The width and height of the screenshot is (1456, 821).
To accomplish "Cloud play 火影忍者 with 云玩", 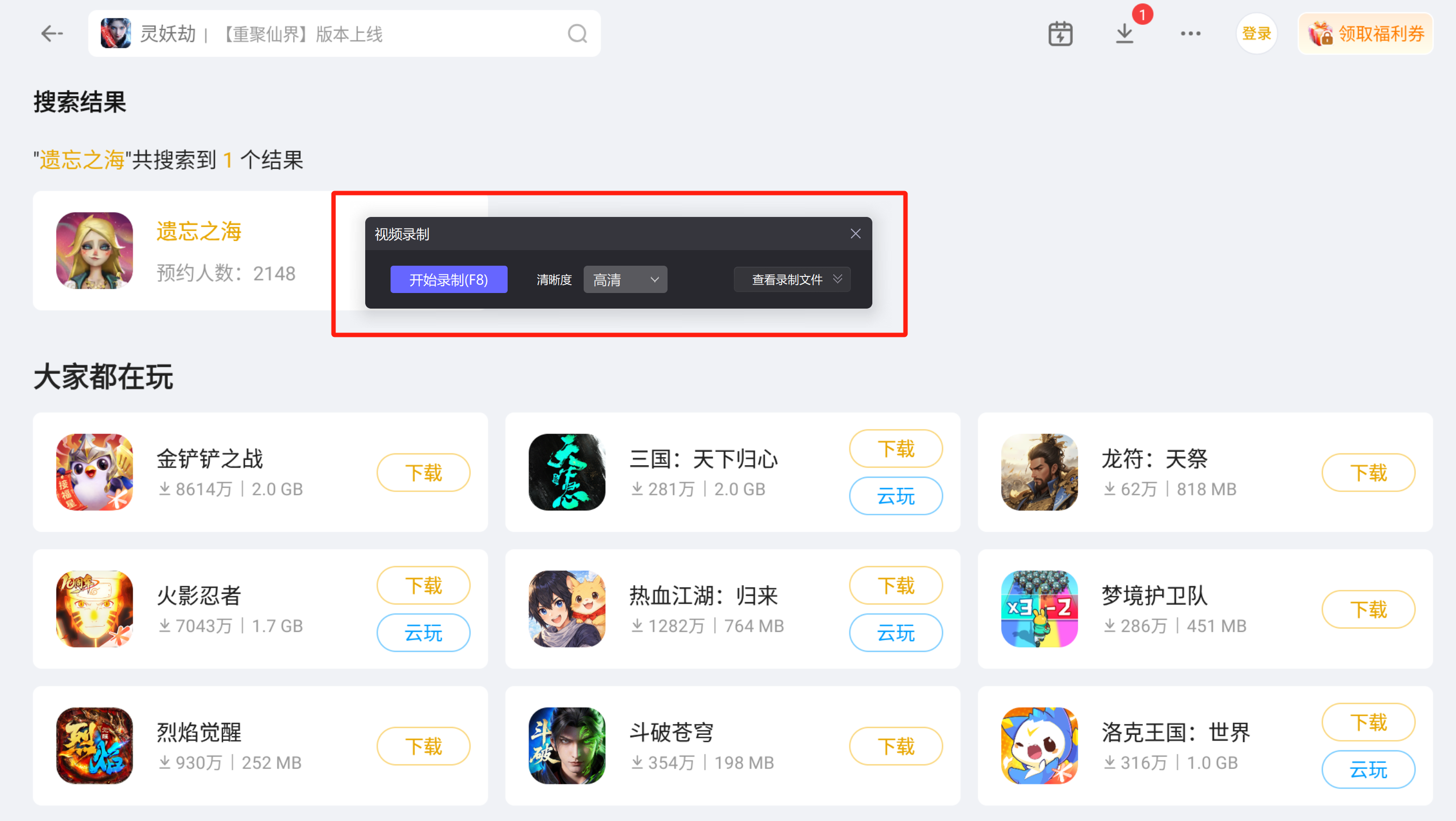I will coord(423,633).
